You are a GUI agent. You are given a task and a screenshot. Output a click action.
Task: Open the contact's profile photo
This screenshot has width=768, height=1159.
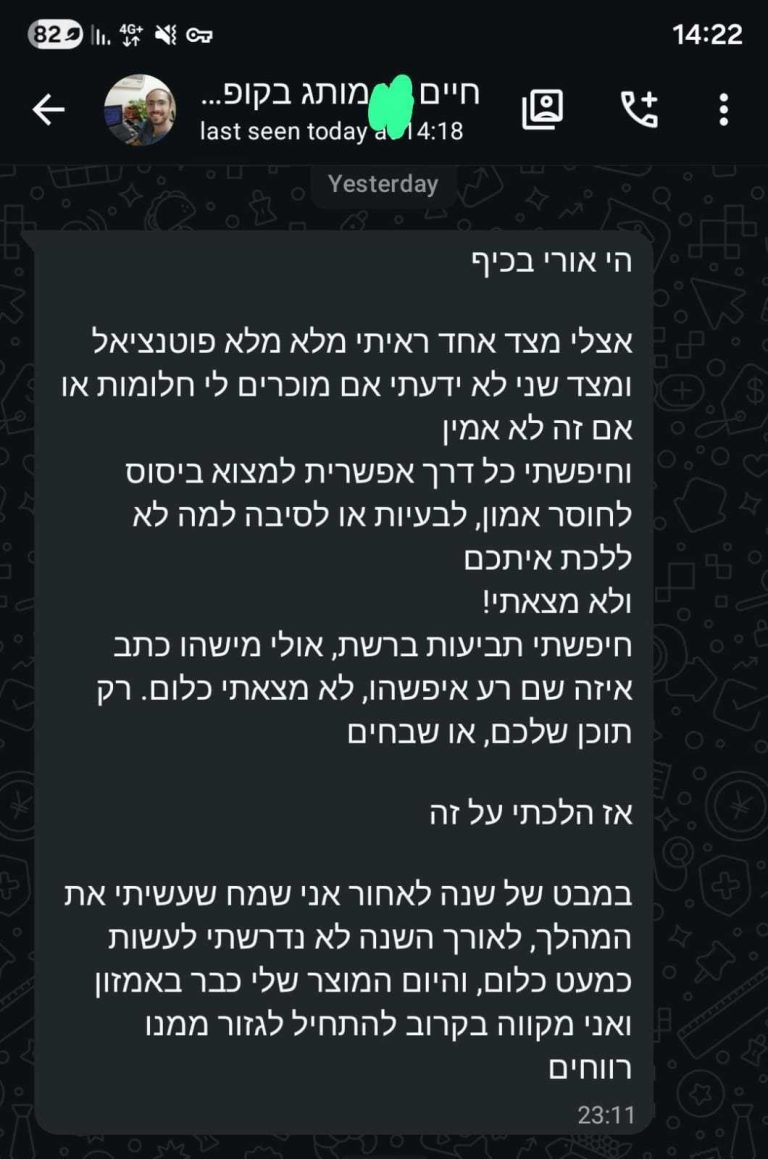coord(140,109)
